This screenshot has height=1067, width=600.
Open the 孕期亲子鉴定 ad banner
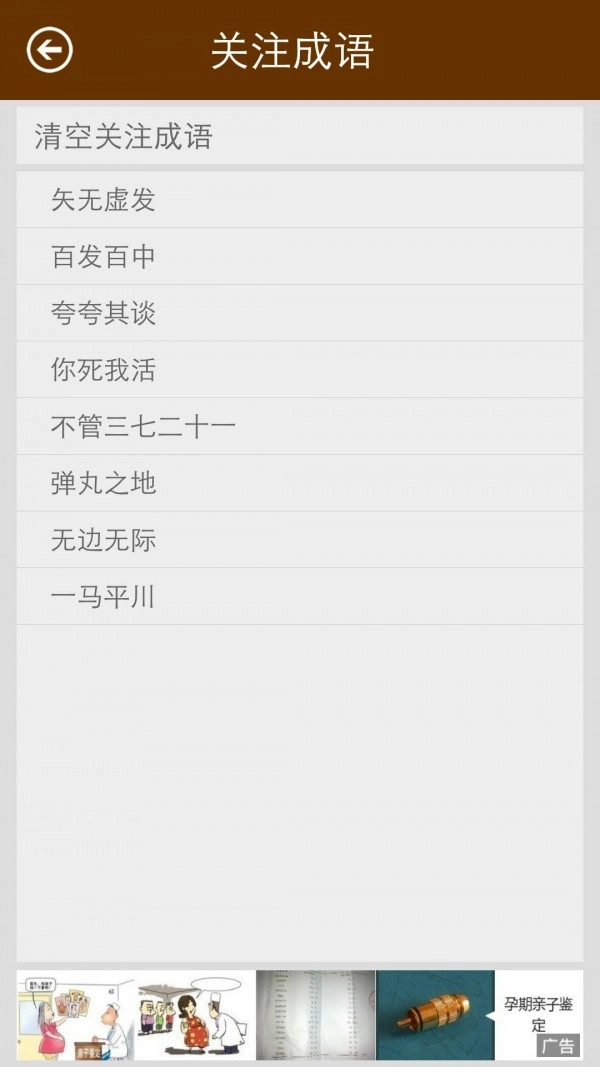(299, 1014)
